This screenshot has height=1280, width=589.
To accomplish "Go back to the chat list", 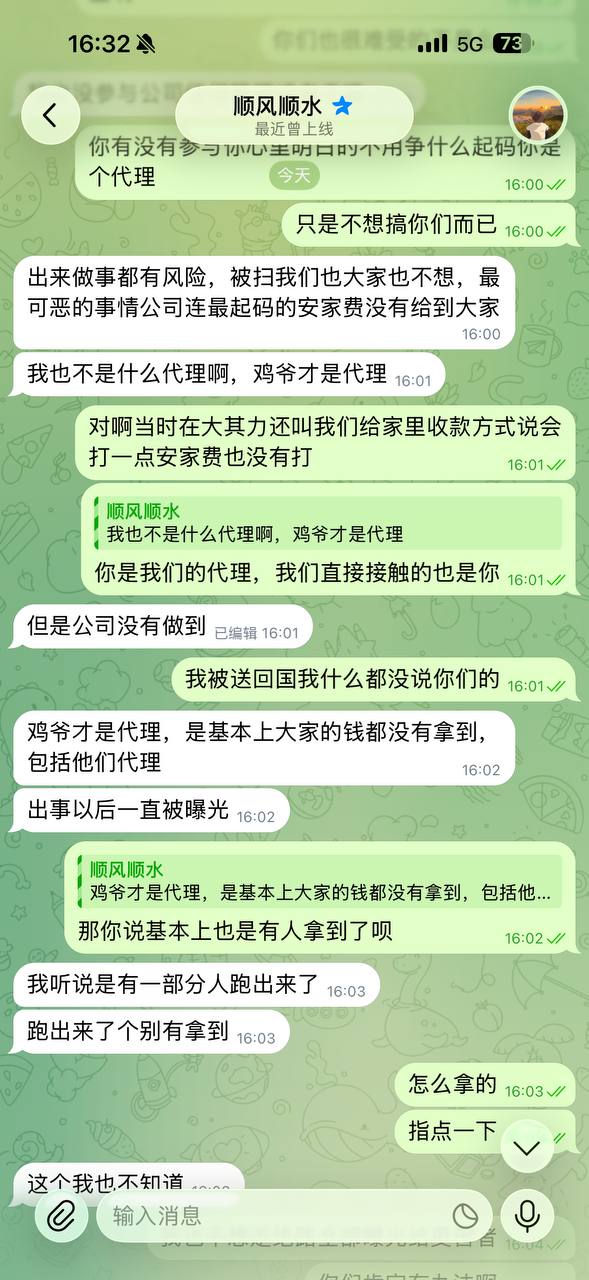I will point(49,115).
